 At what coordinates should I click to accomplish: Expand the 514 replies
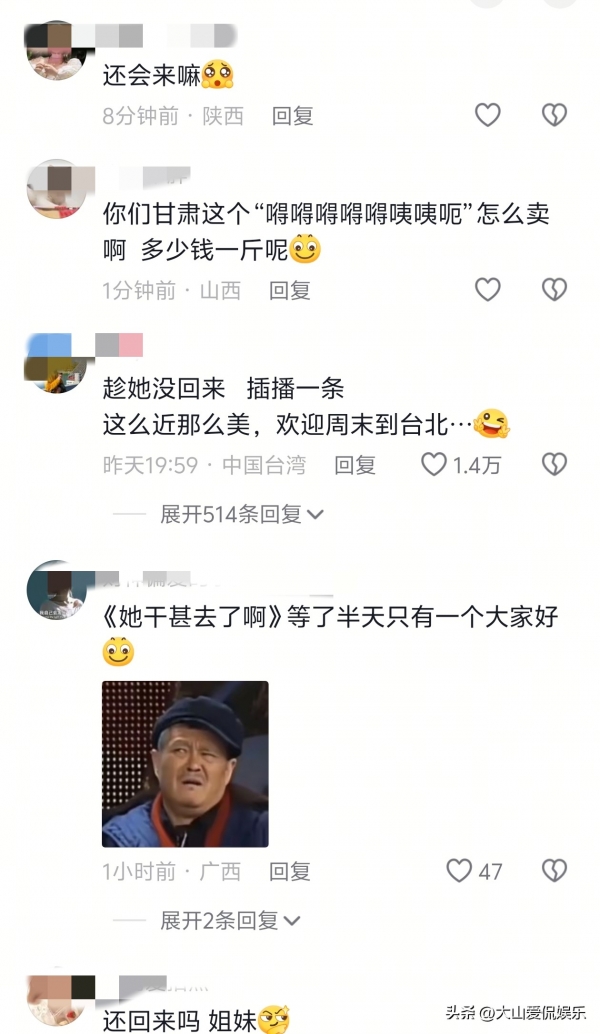pos(242,514)
